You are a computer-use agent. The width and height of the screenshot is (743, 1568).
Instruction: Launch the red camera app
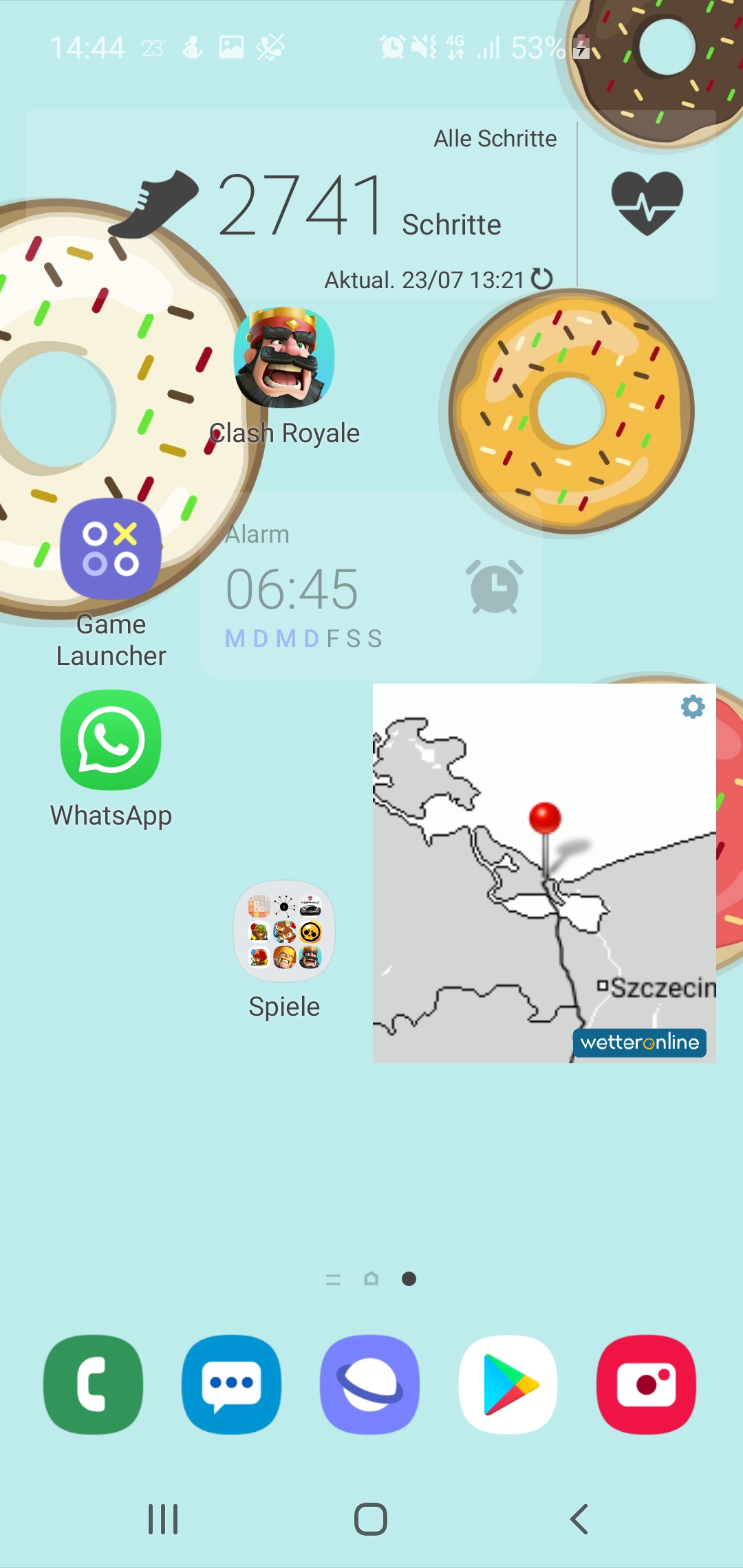(x=647, y=1384)
